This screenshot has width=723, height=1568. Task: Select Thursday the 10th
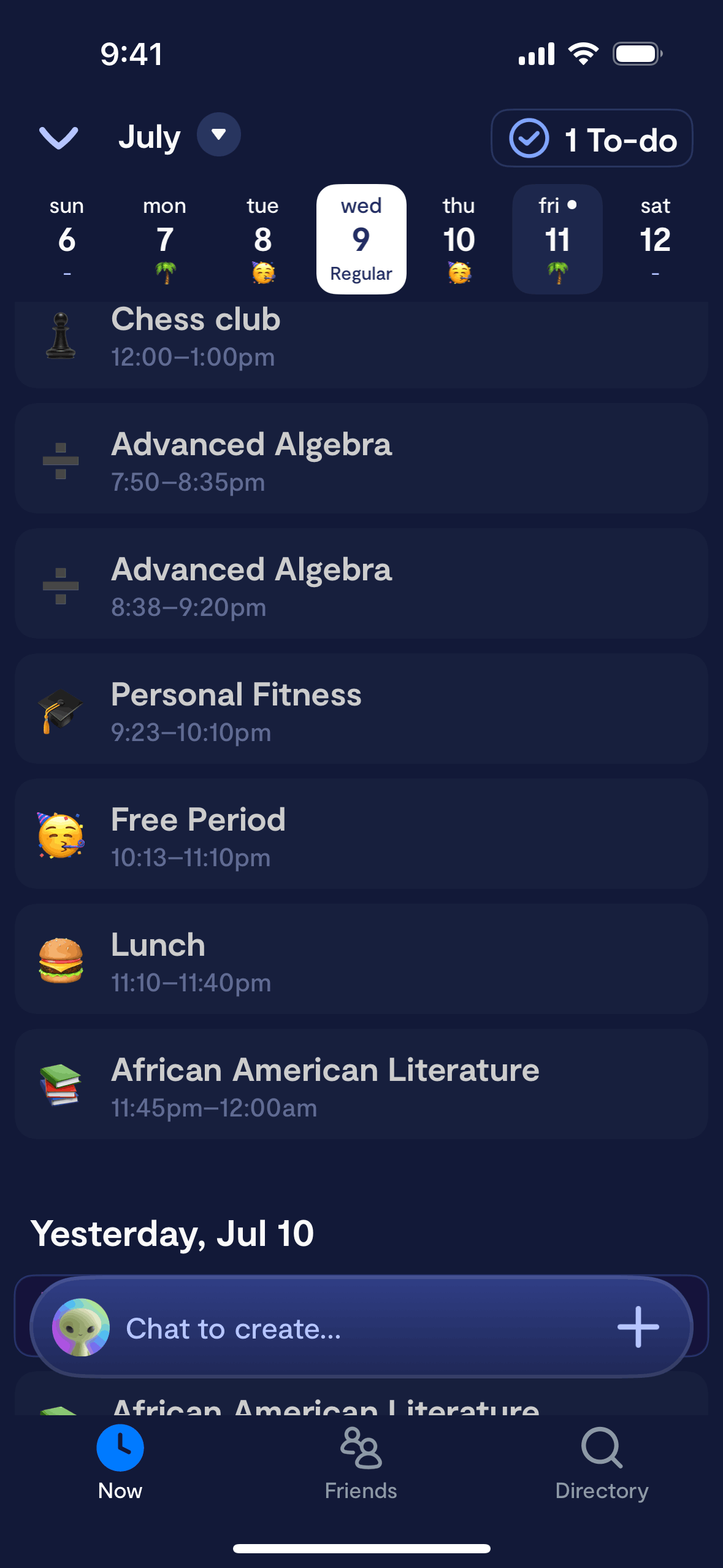click(459, 239)
